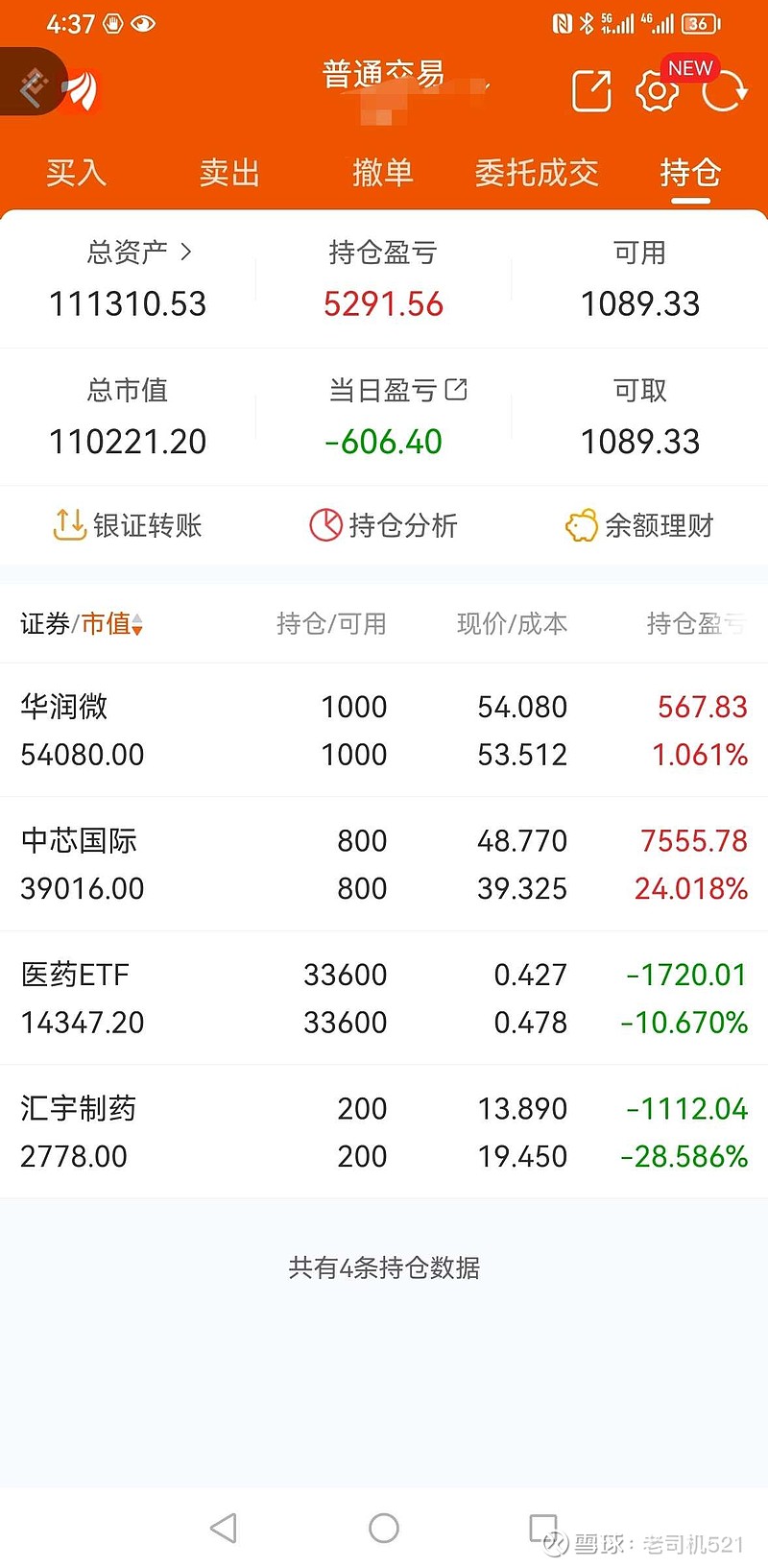This screenshot has height=1568, width=768.
Task: Open 当日盈亏 detail link
Action: tap(457, 389)
